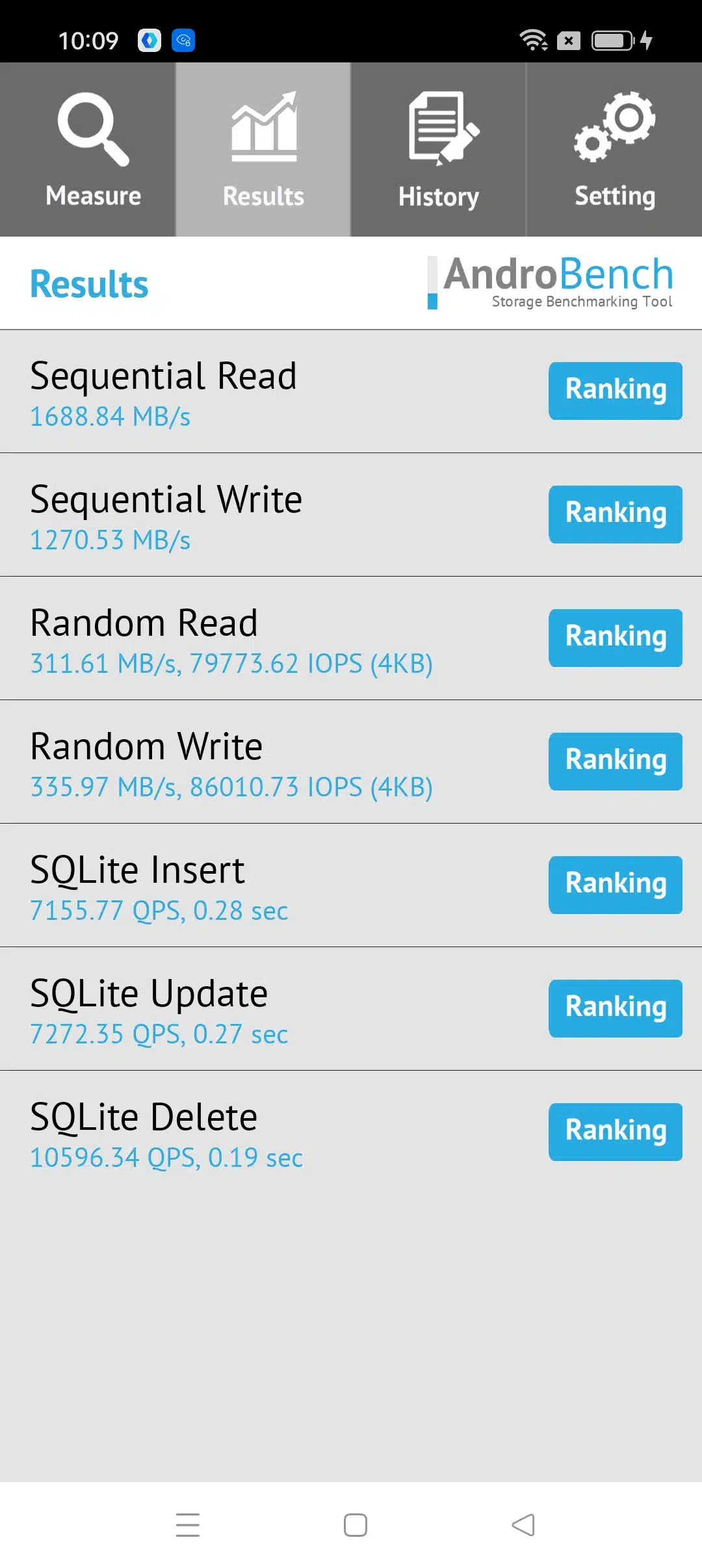Screen dimensions: 702x1568
Task: See SQLite Insert ranking
Action: coord(615,884)
